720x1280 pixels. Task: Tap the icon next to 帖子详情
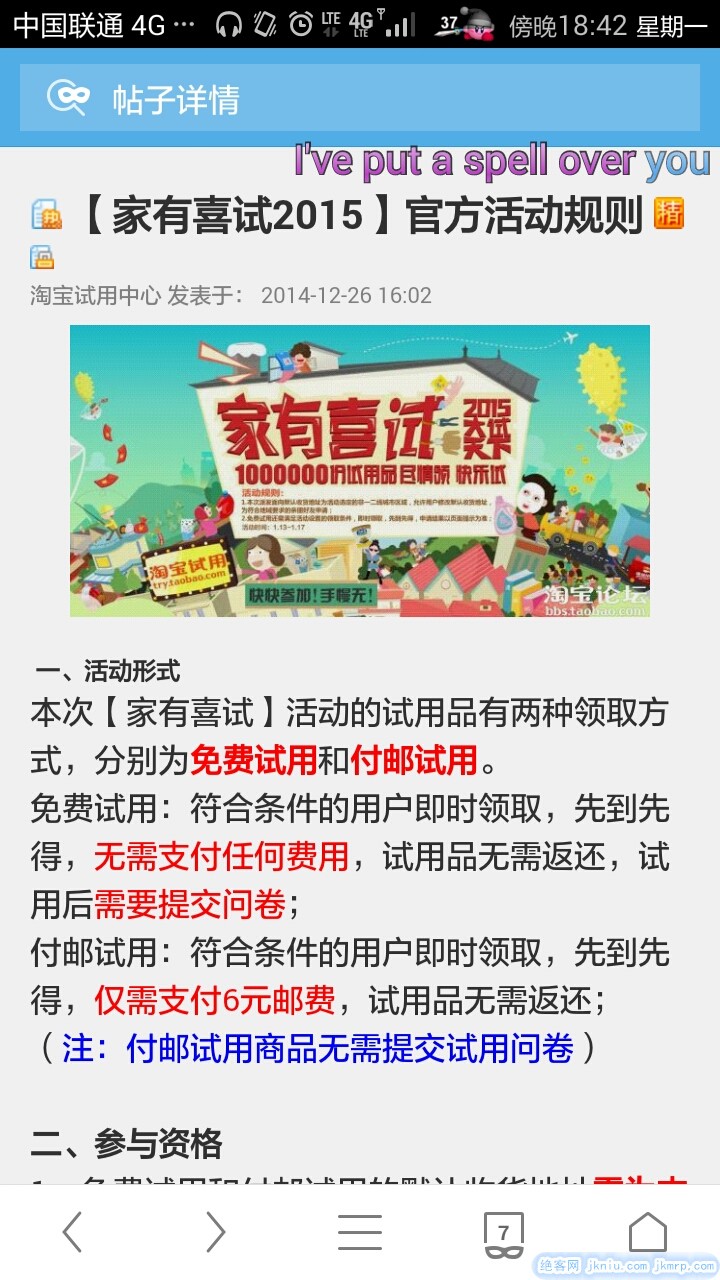(68, 98)
